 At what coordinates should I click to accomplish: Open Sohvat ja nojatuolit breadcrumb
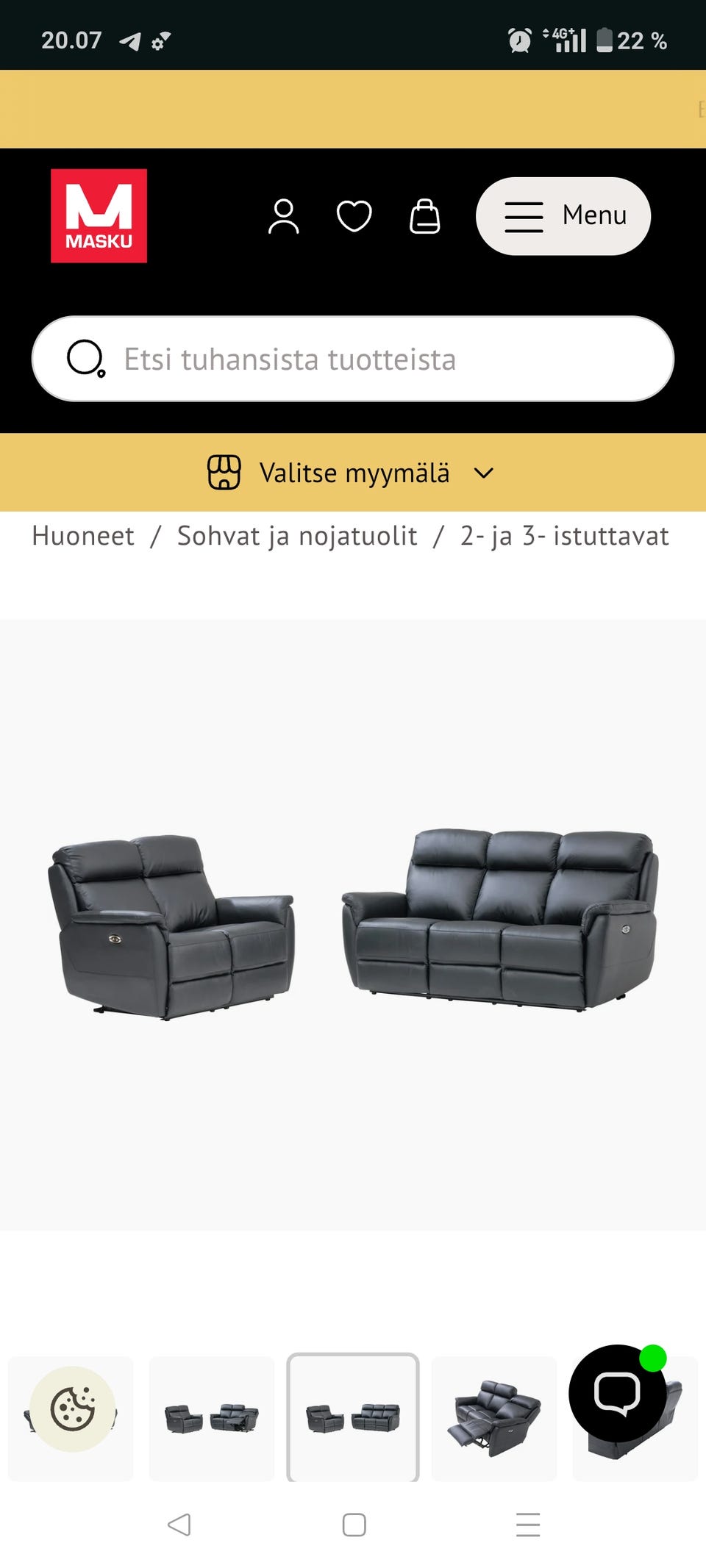pyautogui.click(x=296, y=536)
